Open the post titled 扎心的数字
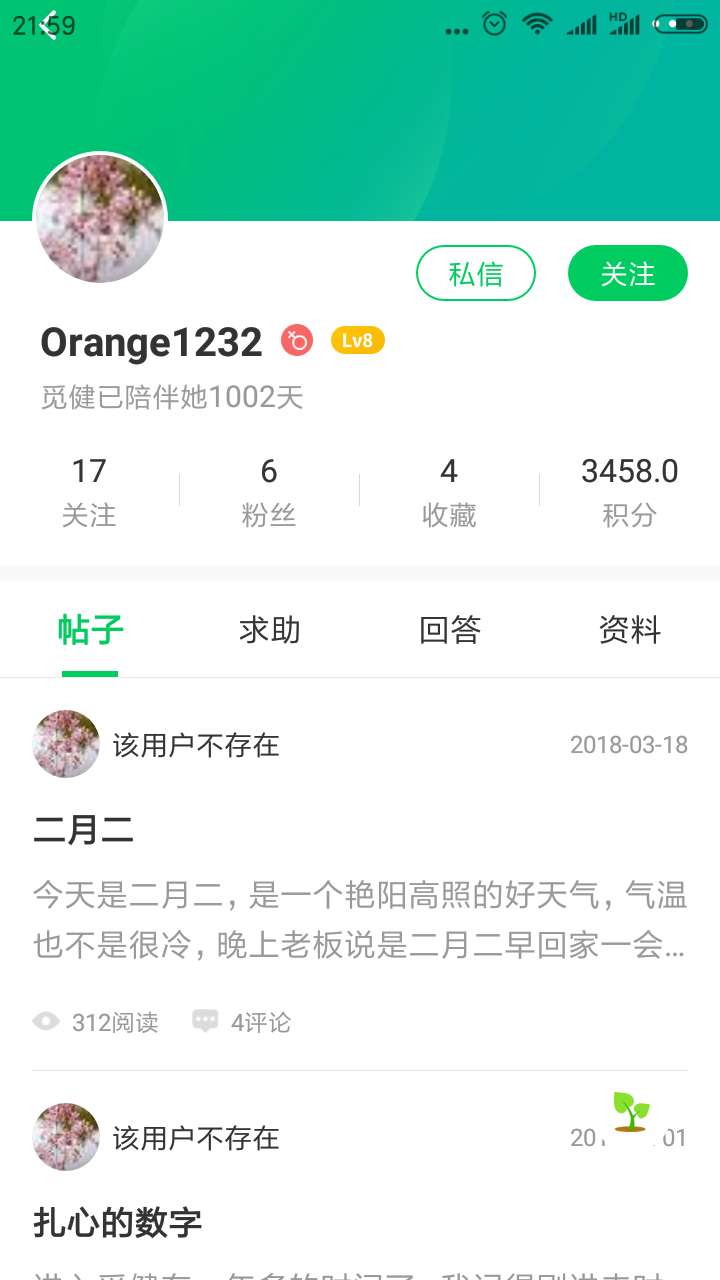Image resolution: width=720 pixels, height=1280 pixels. [x=118, y=1223]
